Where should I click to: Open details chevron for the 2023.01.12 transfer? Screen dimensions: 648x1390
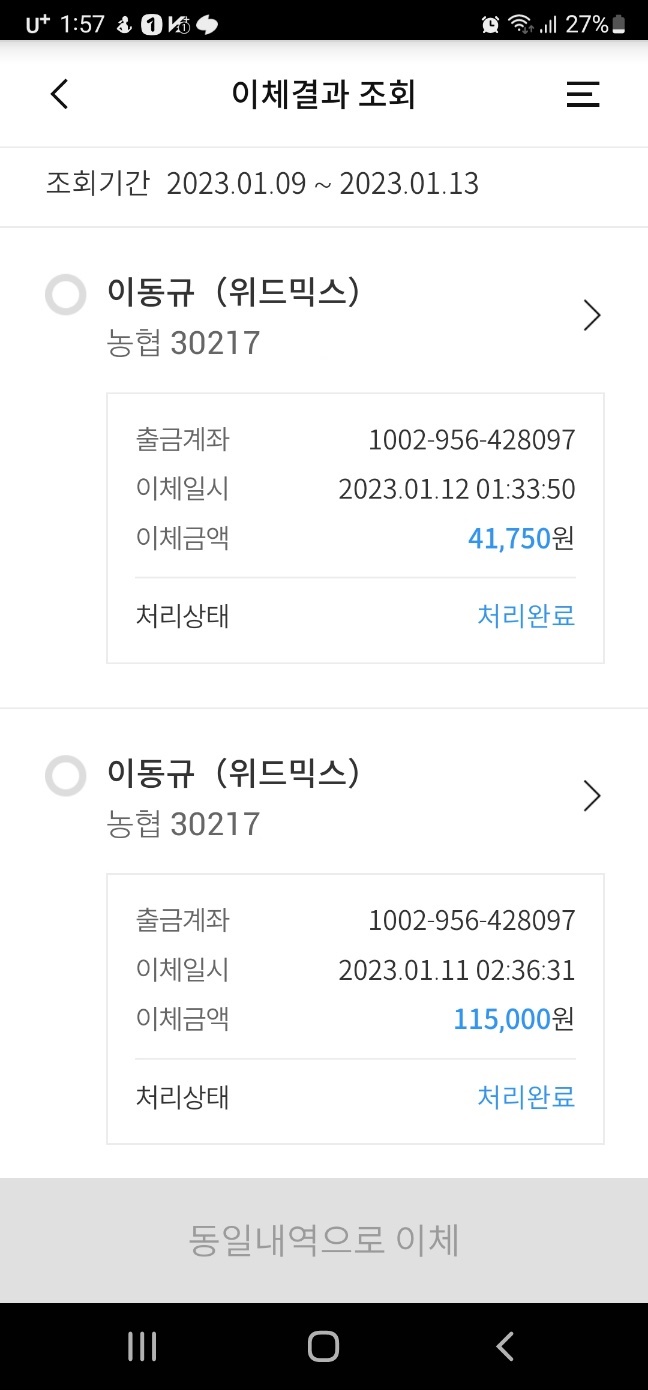click(592, 316)
